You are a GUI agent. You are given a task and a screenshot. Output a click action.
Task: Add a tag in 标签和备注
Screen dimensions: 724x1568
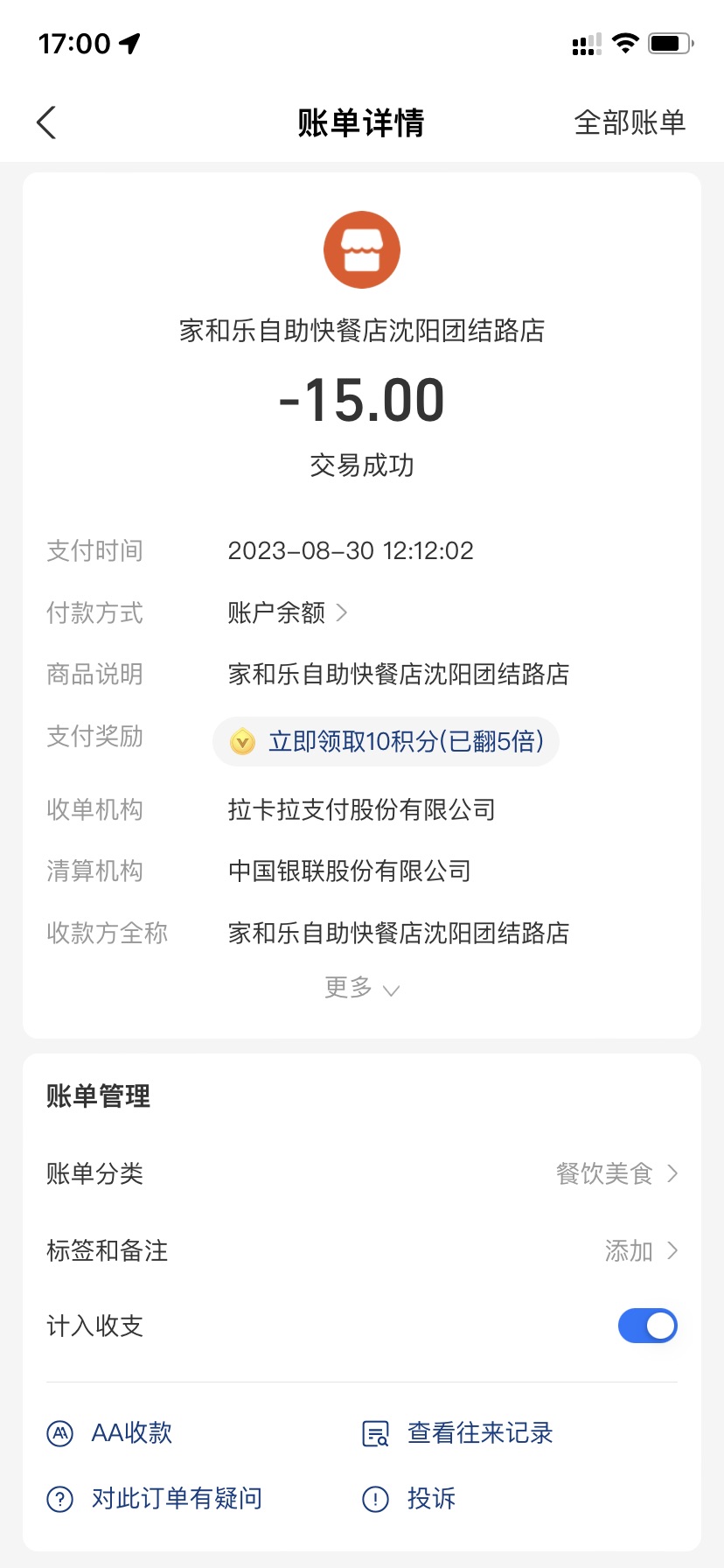[x=640, y=1250]
